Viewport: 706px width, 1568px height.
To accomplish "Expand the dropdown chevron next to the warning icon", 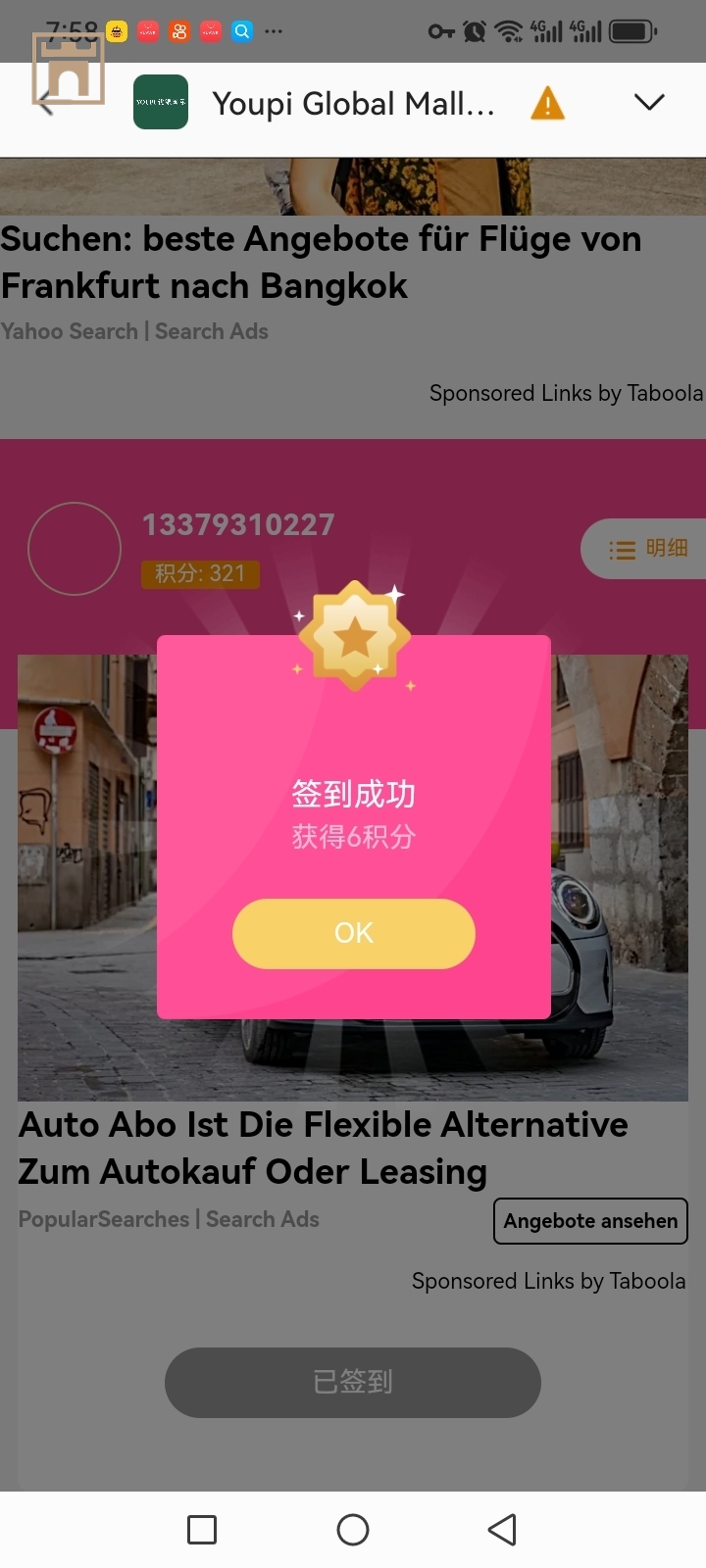I will pos(649,102).
